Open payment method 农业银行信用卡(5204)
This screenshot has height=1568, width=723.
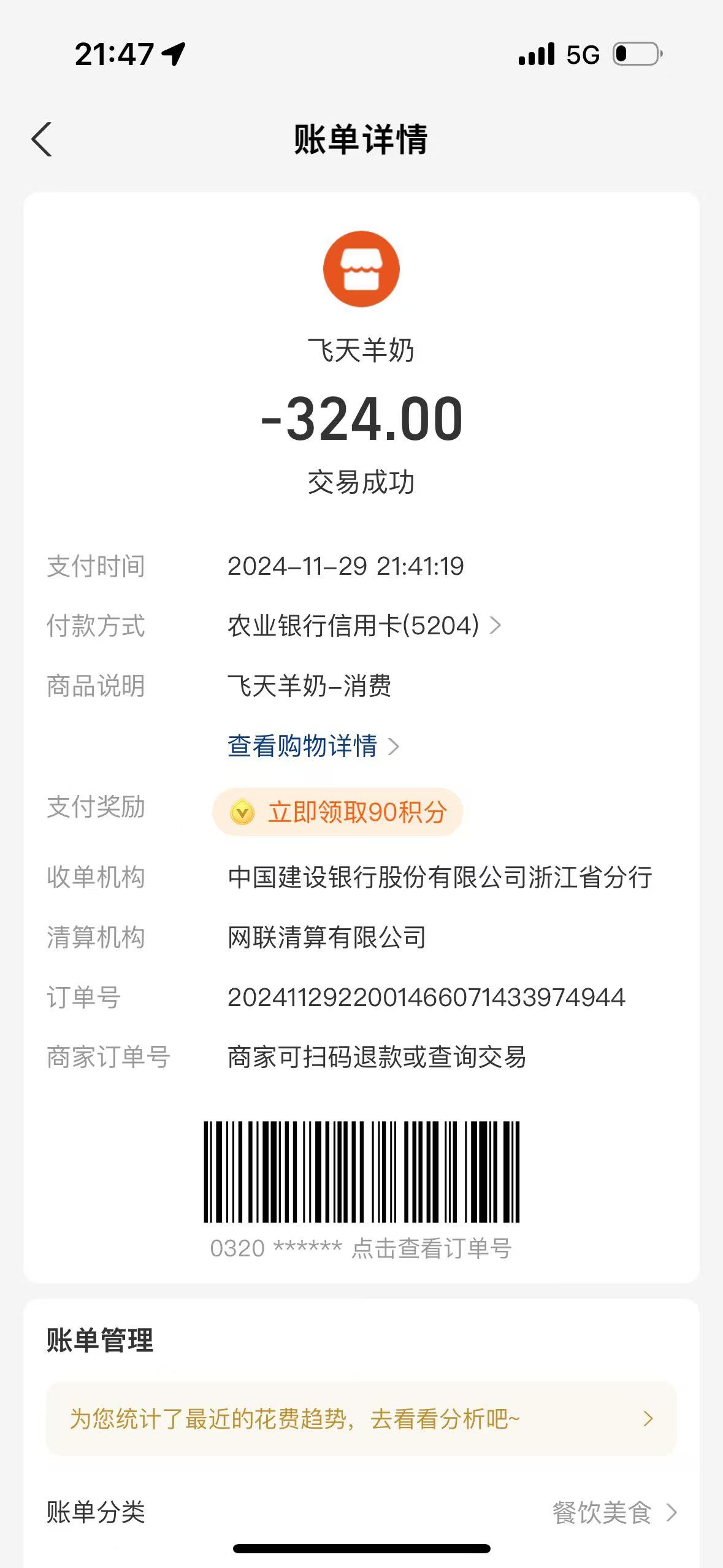364,626
